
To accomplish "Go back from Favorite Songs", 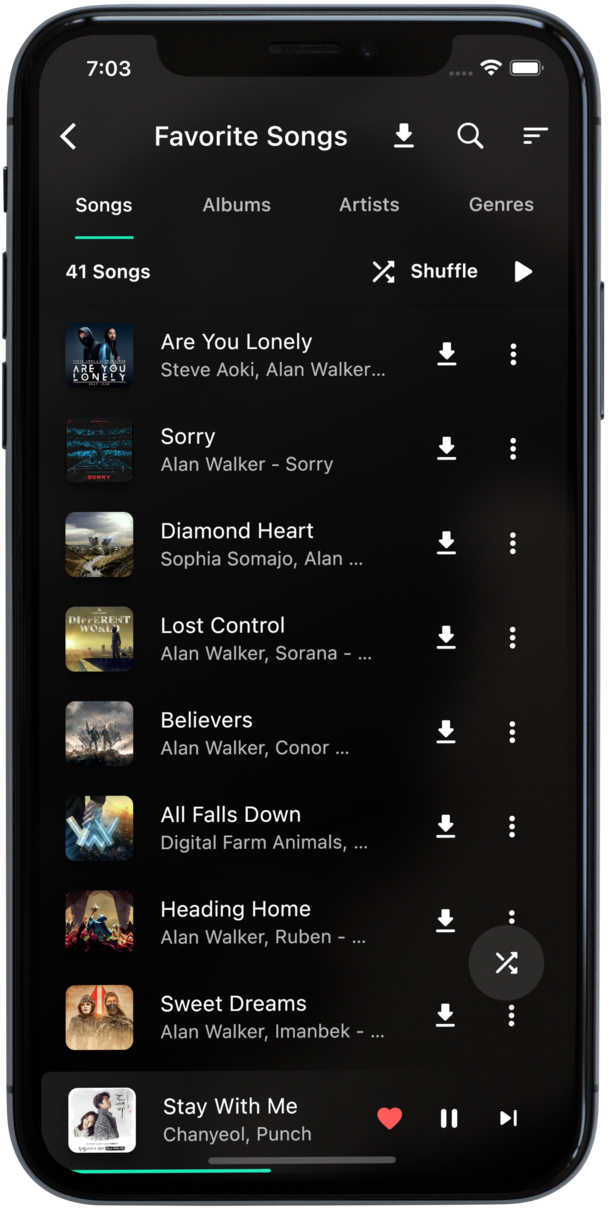I will (68, 137).
